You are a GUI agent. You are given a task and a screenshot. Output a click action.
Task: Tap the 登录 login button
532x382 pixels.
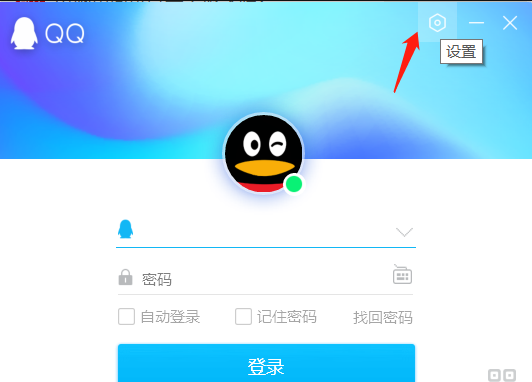266,363
